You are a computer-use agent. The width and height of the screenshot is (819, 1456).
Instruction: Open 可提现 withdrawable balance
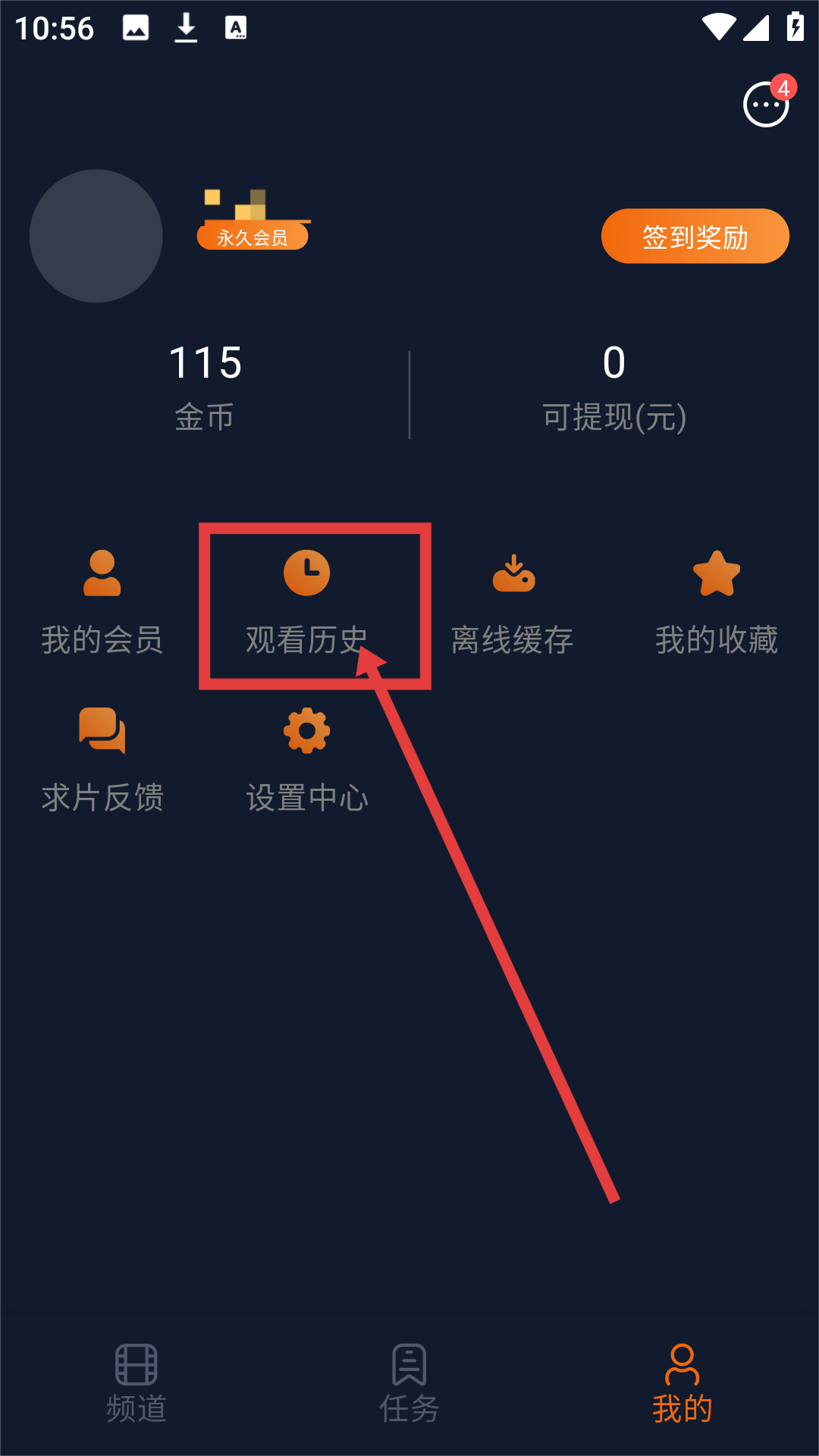pos(614,387)
